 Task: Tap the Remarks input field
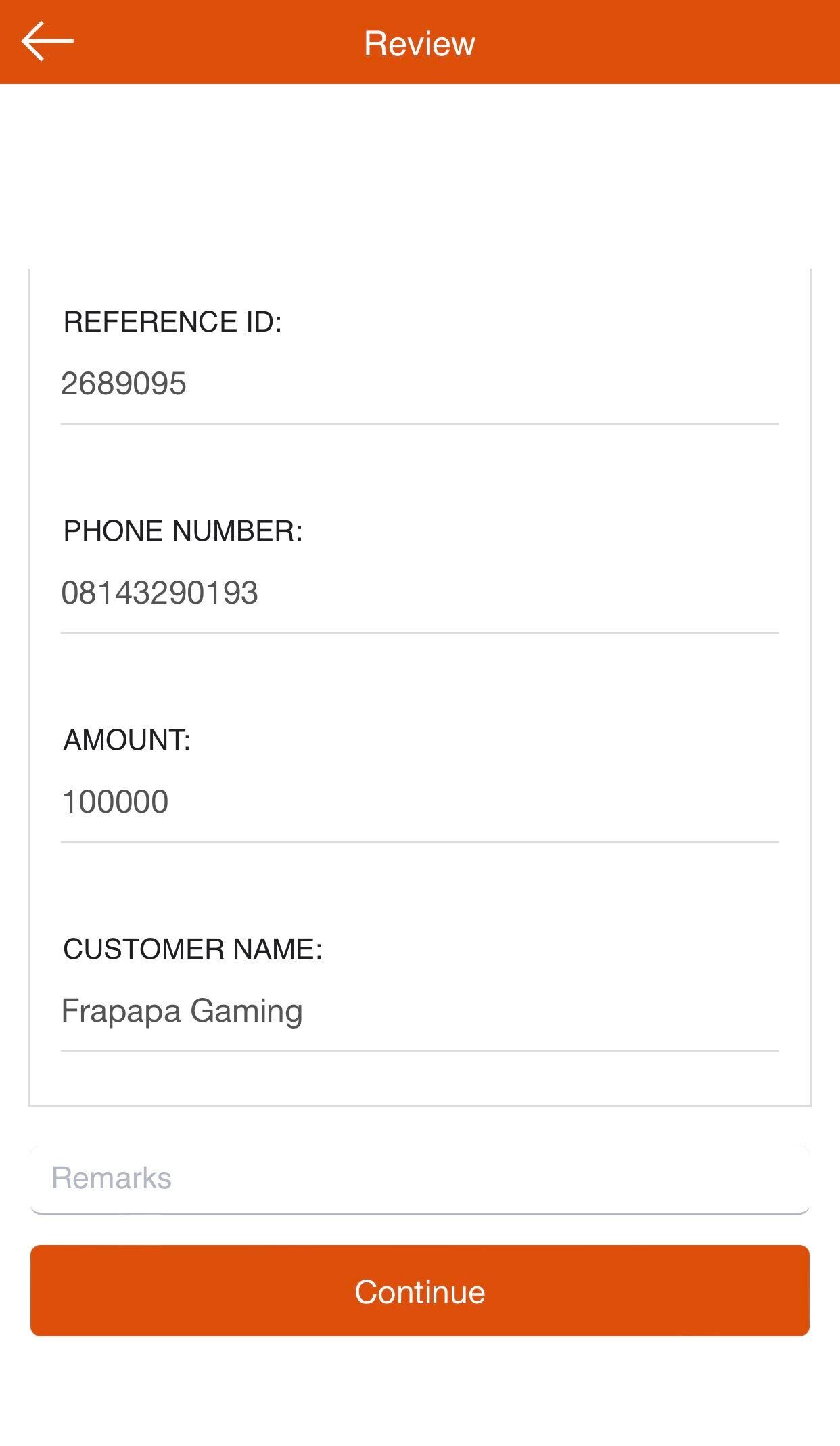point(419,1179)
